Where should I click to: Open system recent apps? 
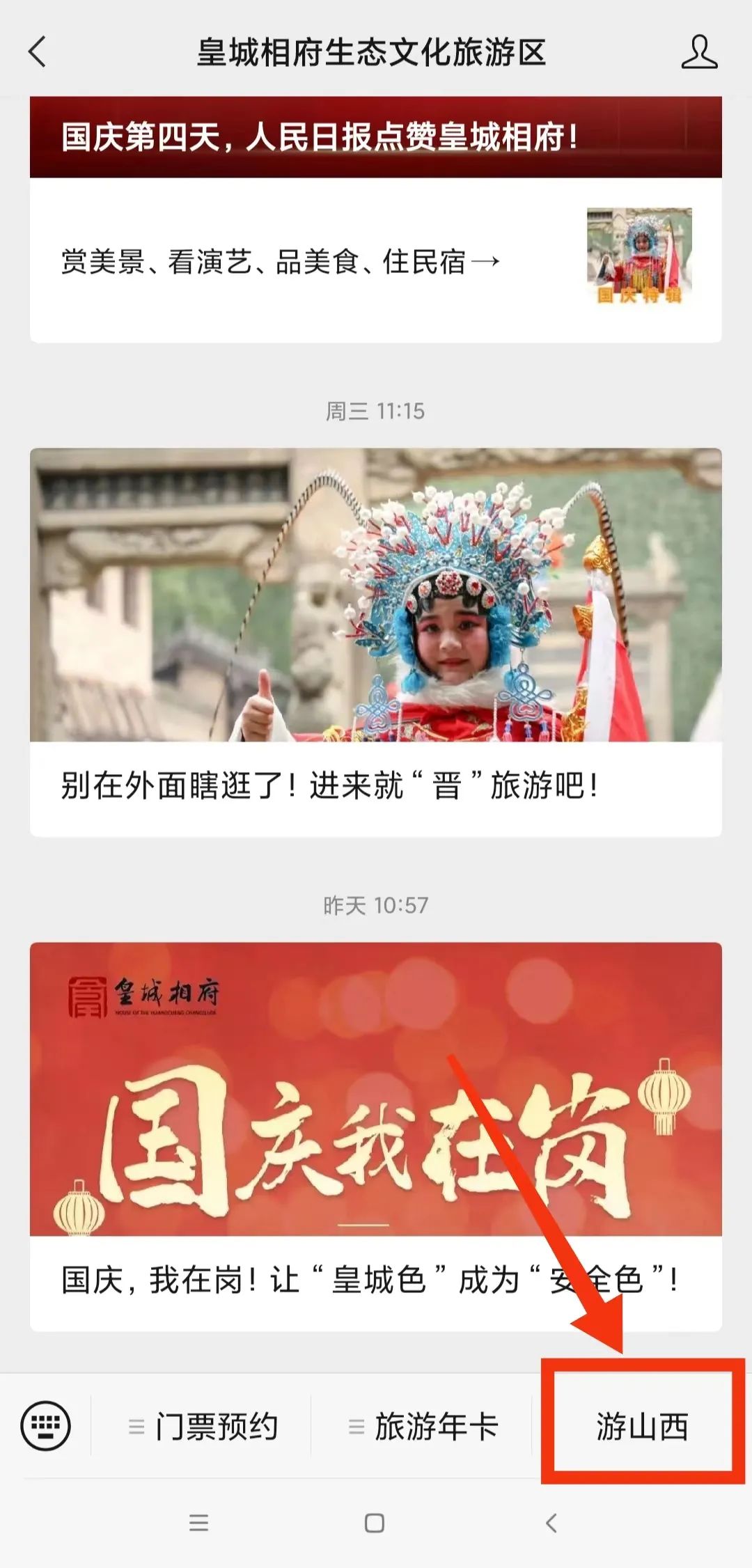click(199, 1523)
